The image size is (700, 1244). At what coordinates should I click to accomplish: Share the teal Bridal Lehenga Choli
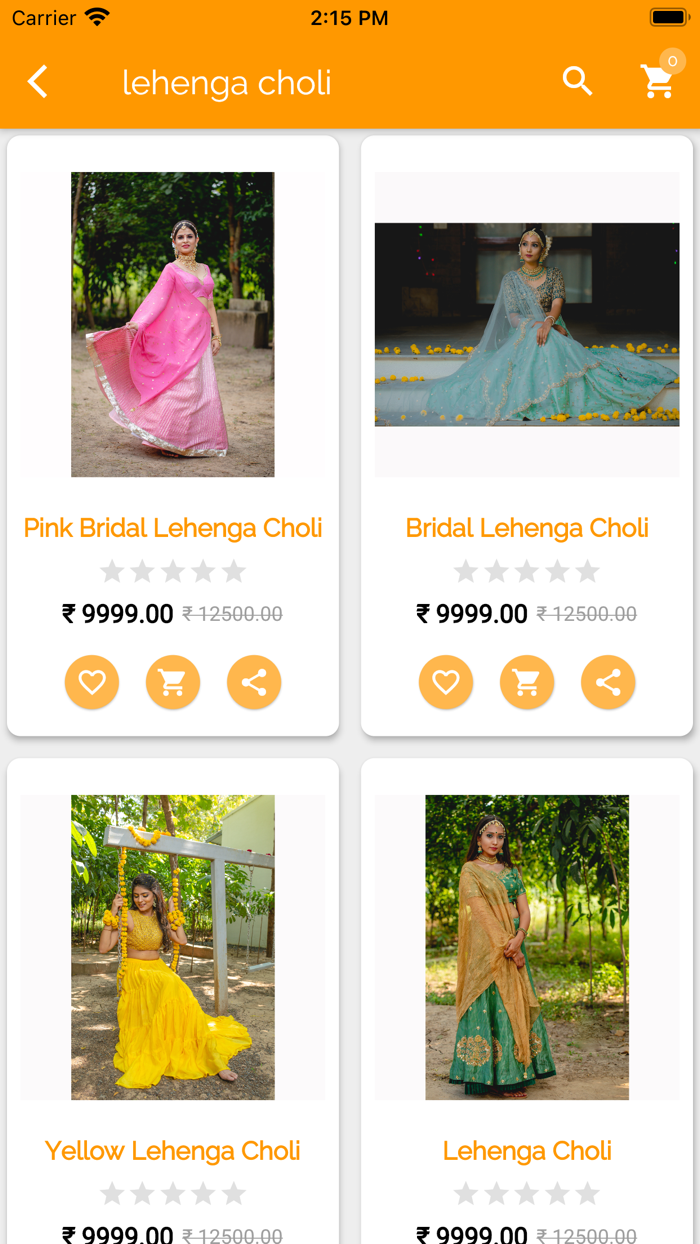click(x=608, y=683)
